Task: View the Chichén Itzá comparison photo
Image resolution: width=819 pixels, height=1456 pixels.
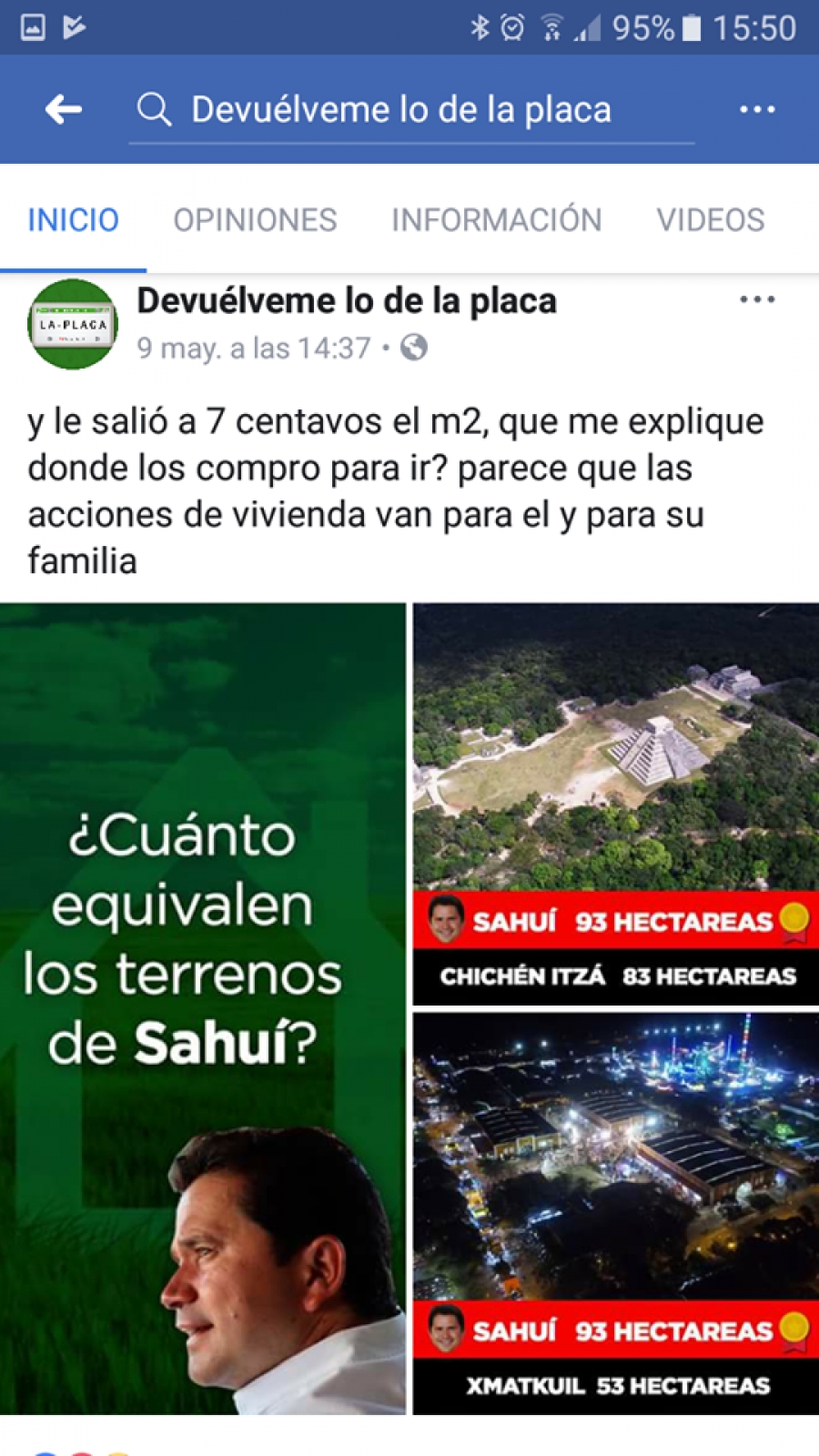Action: pos(615,803)
